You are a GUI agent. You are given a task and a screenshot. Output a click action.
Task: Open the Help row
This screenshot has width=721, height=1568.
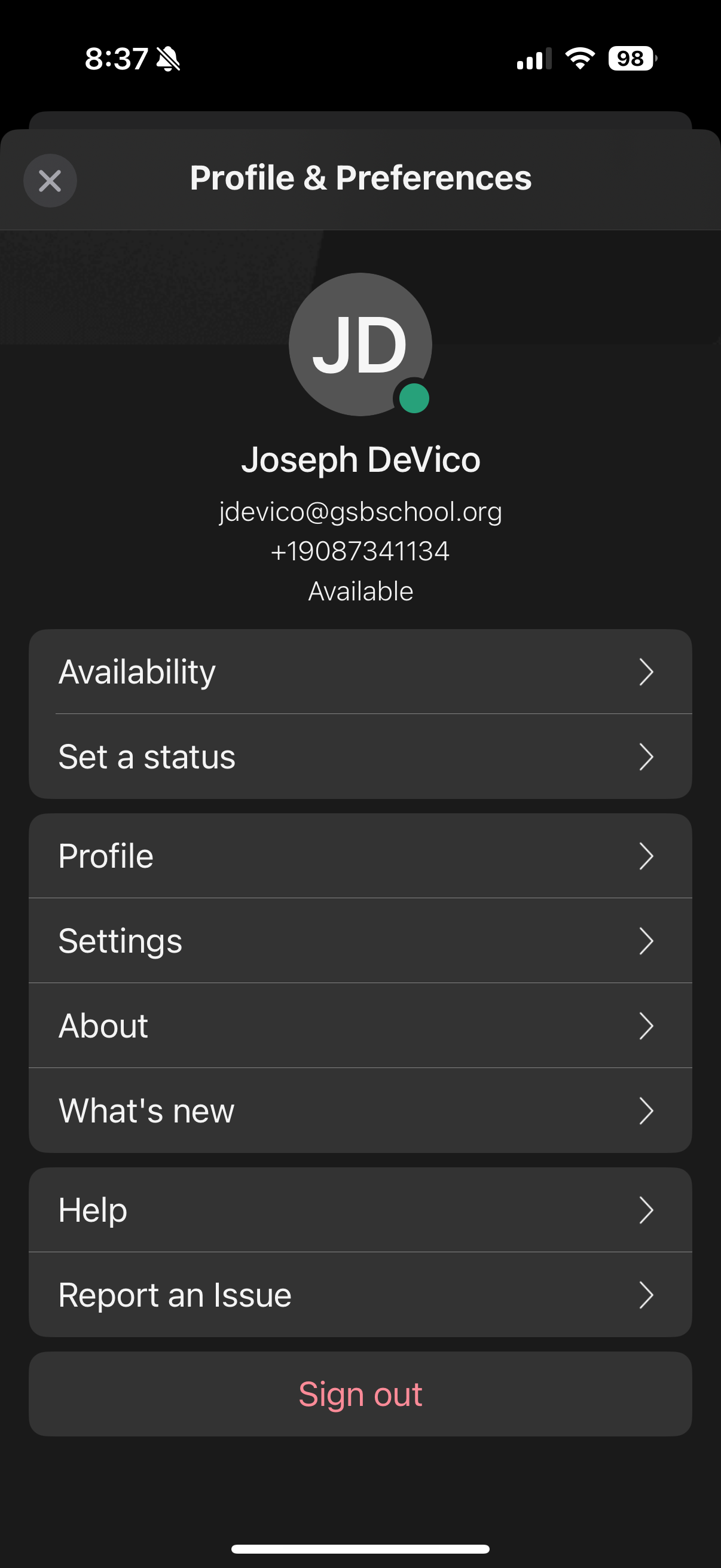pos(360,1209)
